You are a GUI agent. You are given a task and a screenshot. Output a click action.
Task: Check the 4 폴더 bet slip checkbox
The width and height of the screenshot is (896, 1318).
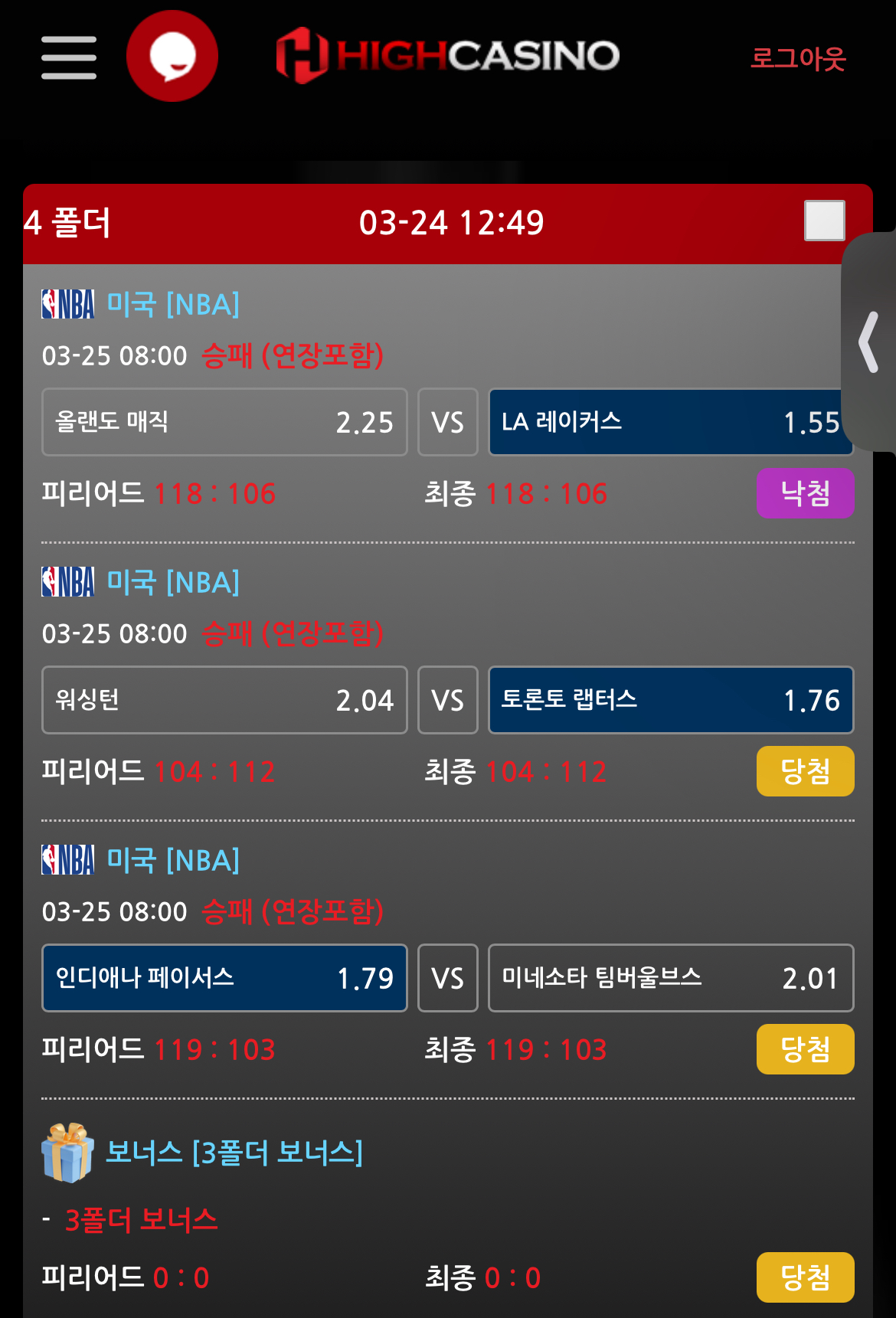point(824,221)
